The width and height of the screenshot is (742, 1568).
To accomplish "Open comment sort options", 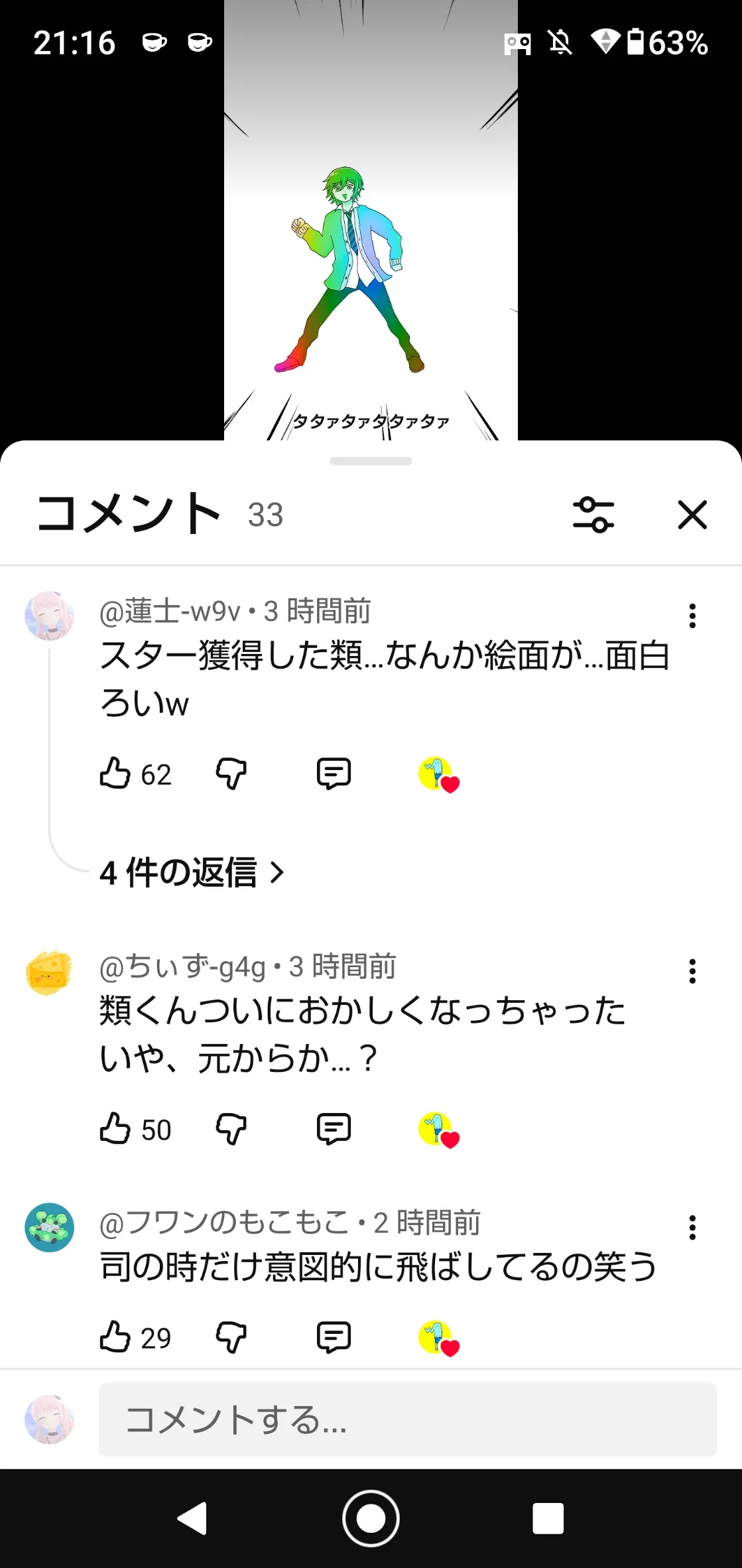I will click(593, 515).
